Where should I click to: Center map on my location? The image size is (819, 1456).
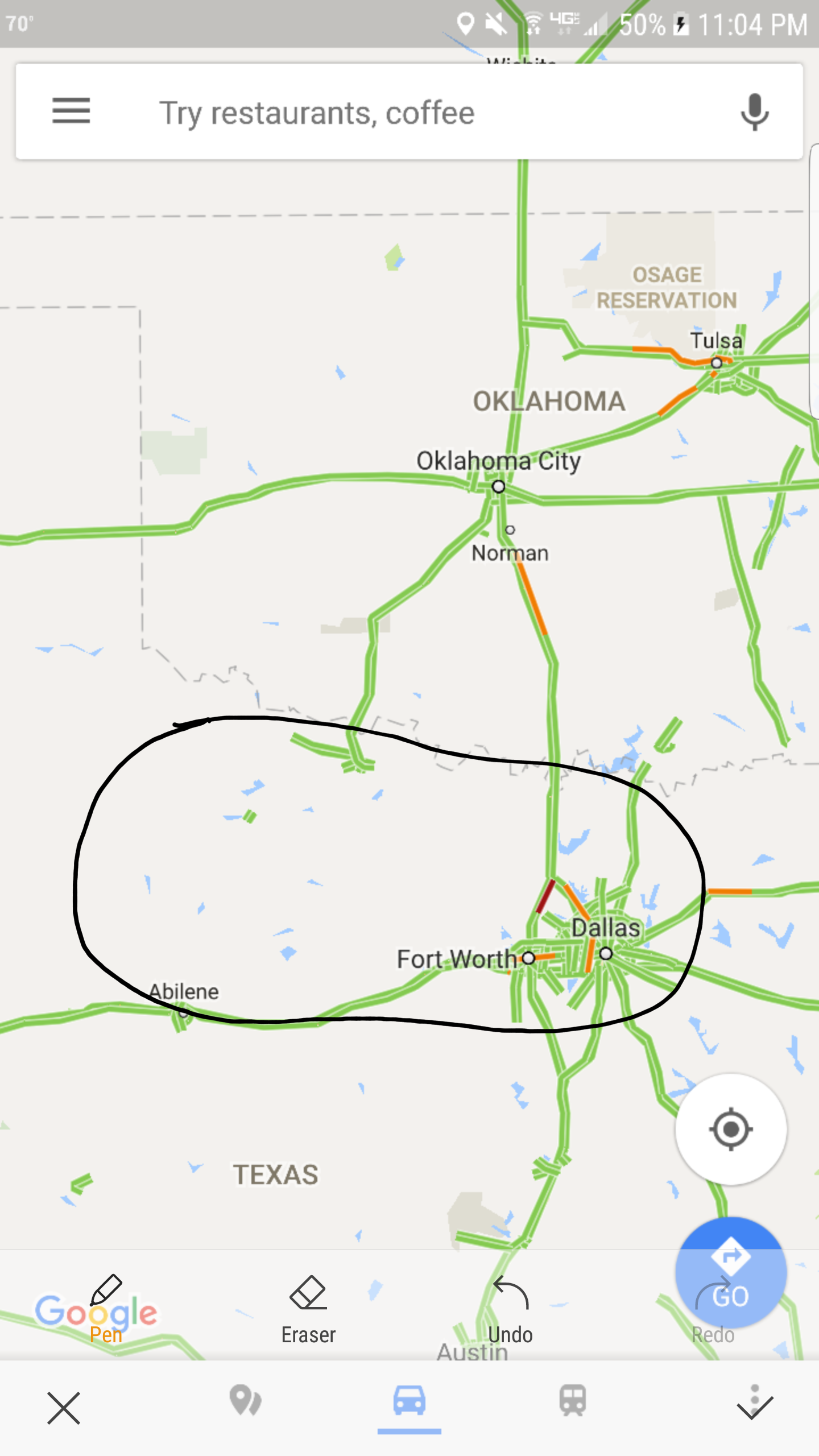pyautogui.click(x=731, y=1130)
